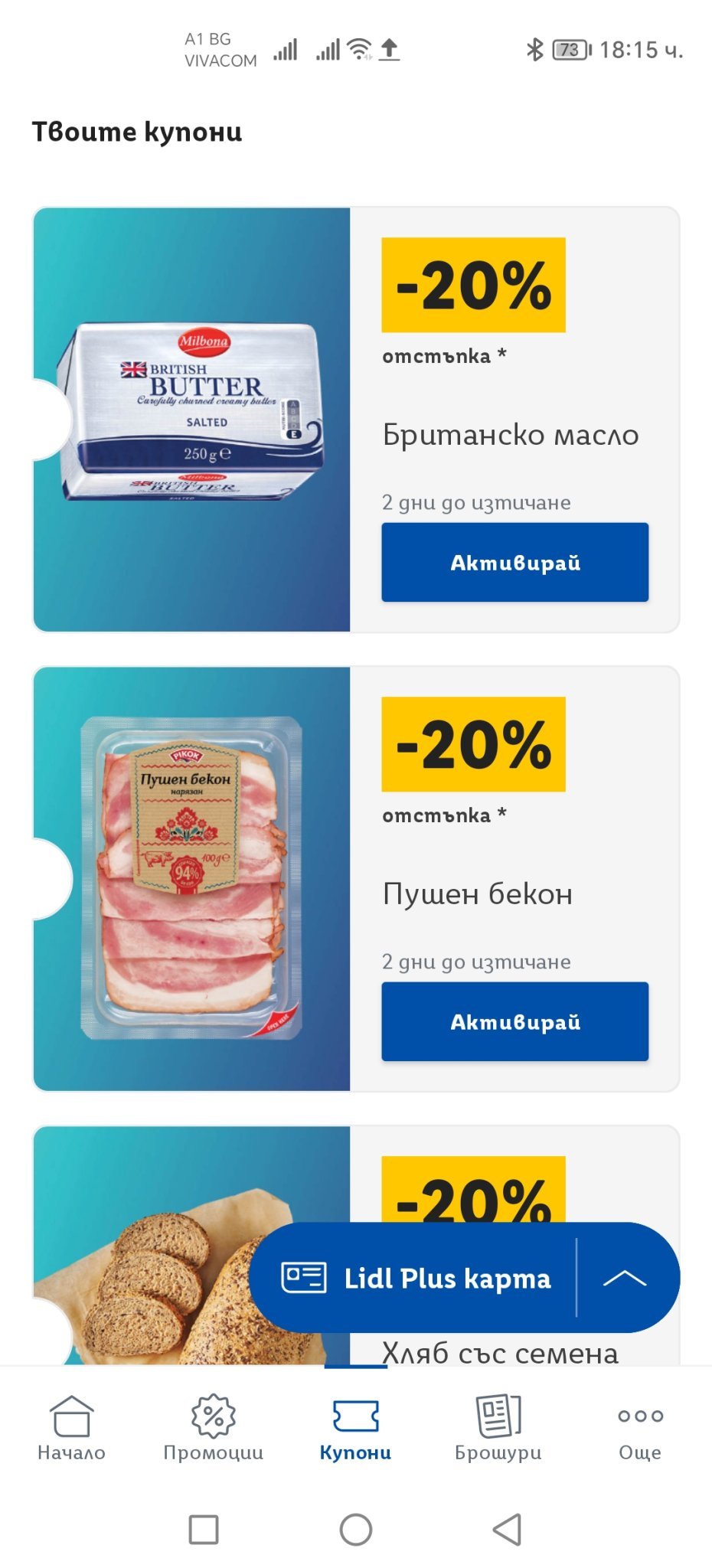Activate the Британско масло coupon
This screenshot has height=1568, width=712.
(514, 562)
